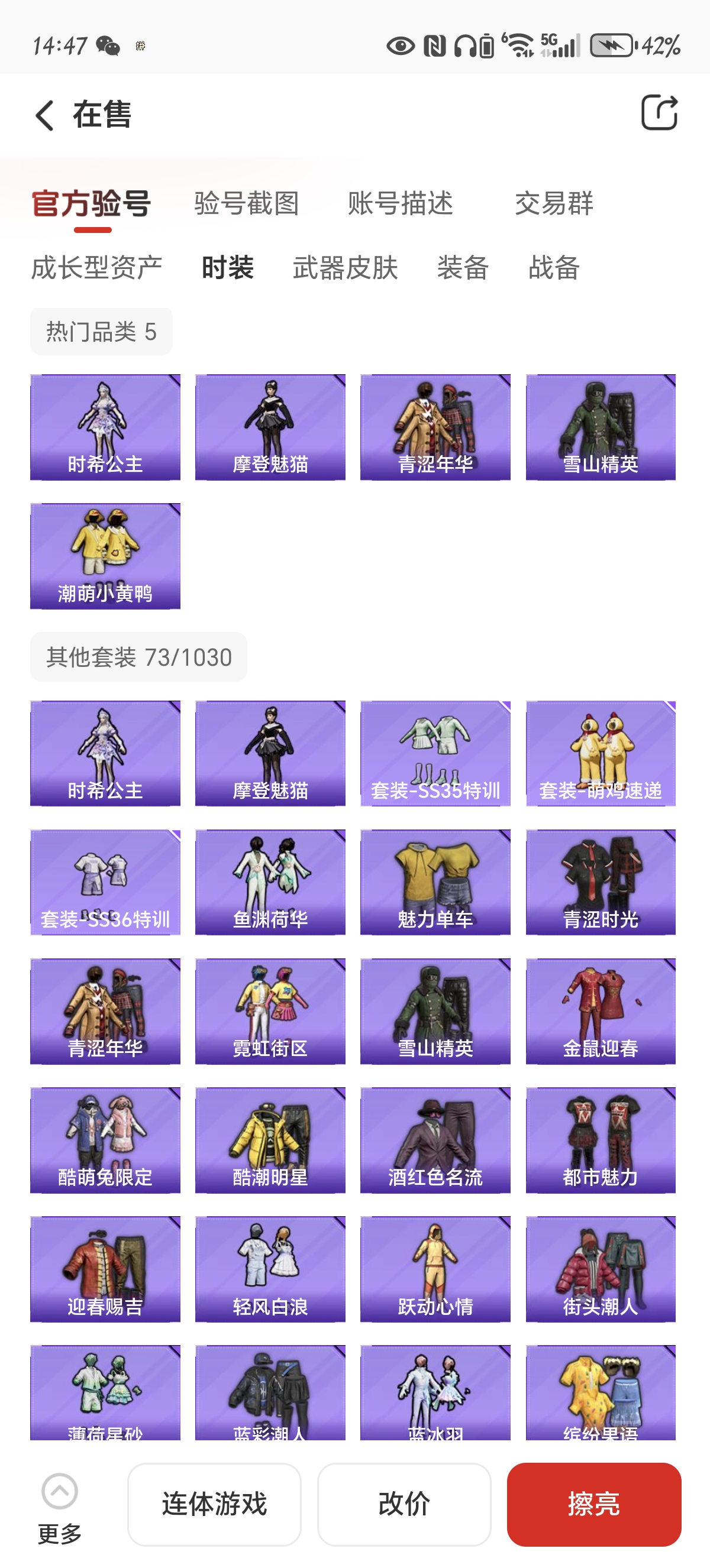This screenshot has height=1568, width=710.
Task: Open the 潮萌小黄鸭 outfit tile
Action: coord(105,556)
